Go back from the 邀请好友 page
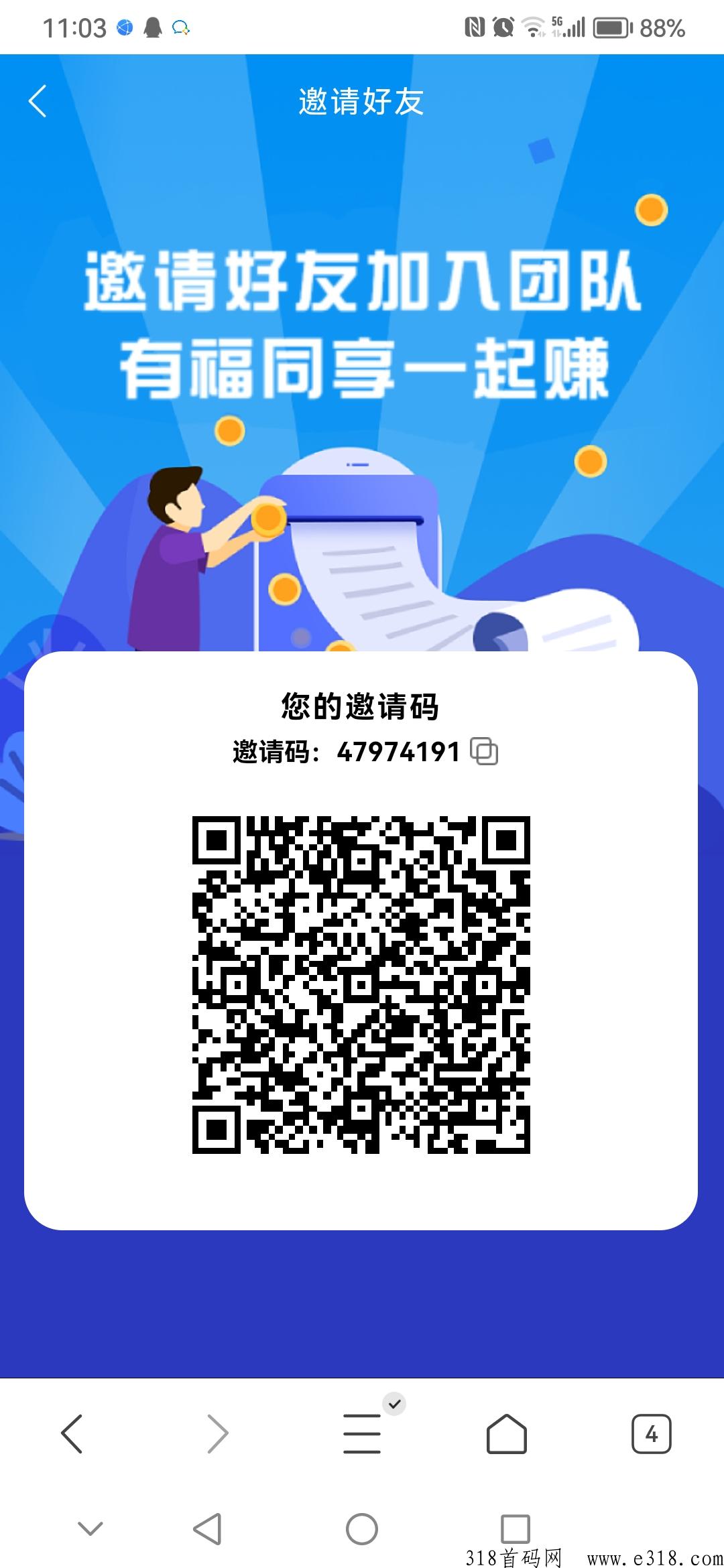 (38, 101)
